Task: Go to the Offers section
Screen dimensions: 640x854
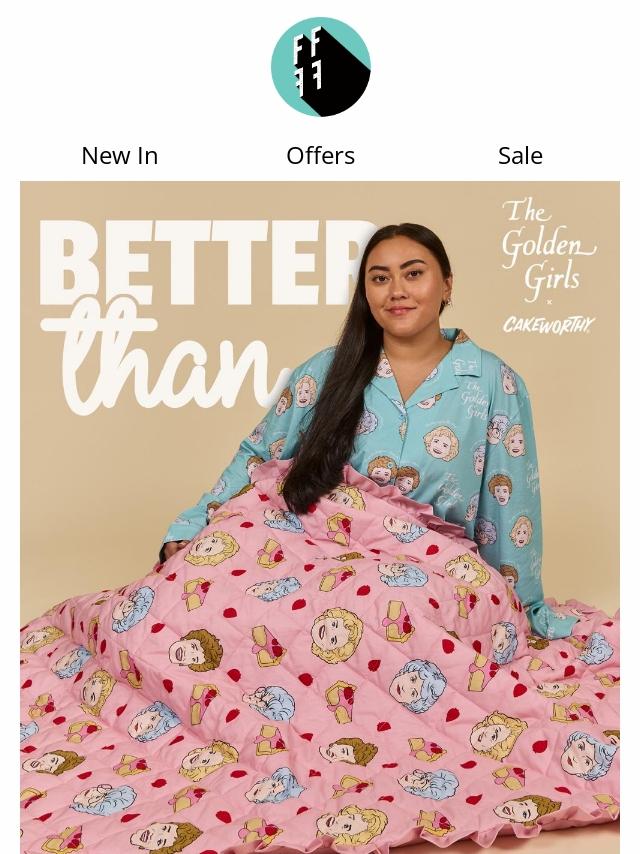Action: [320, 156]
